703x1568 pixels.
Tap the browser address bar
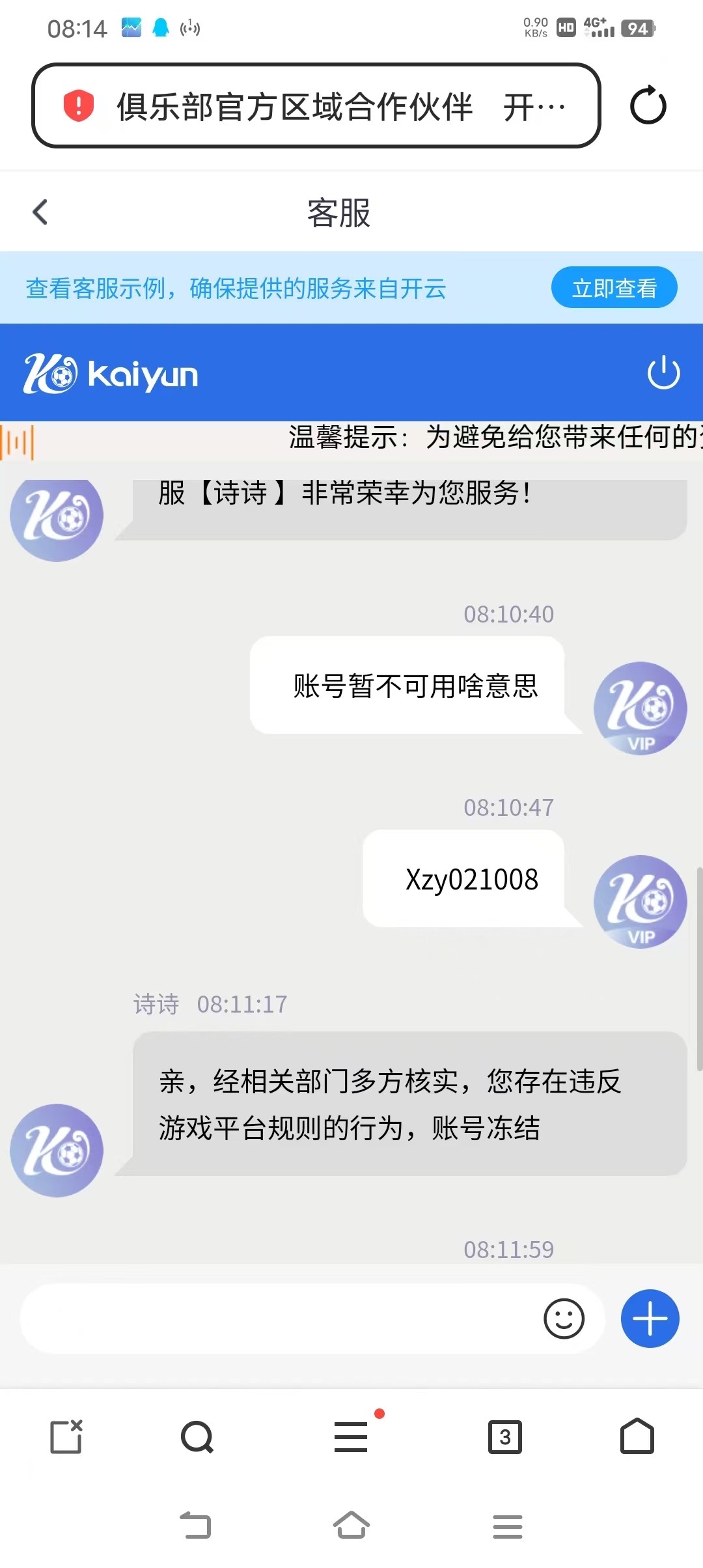[316, 105]
